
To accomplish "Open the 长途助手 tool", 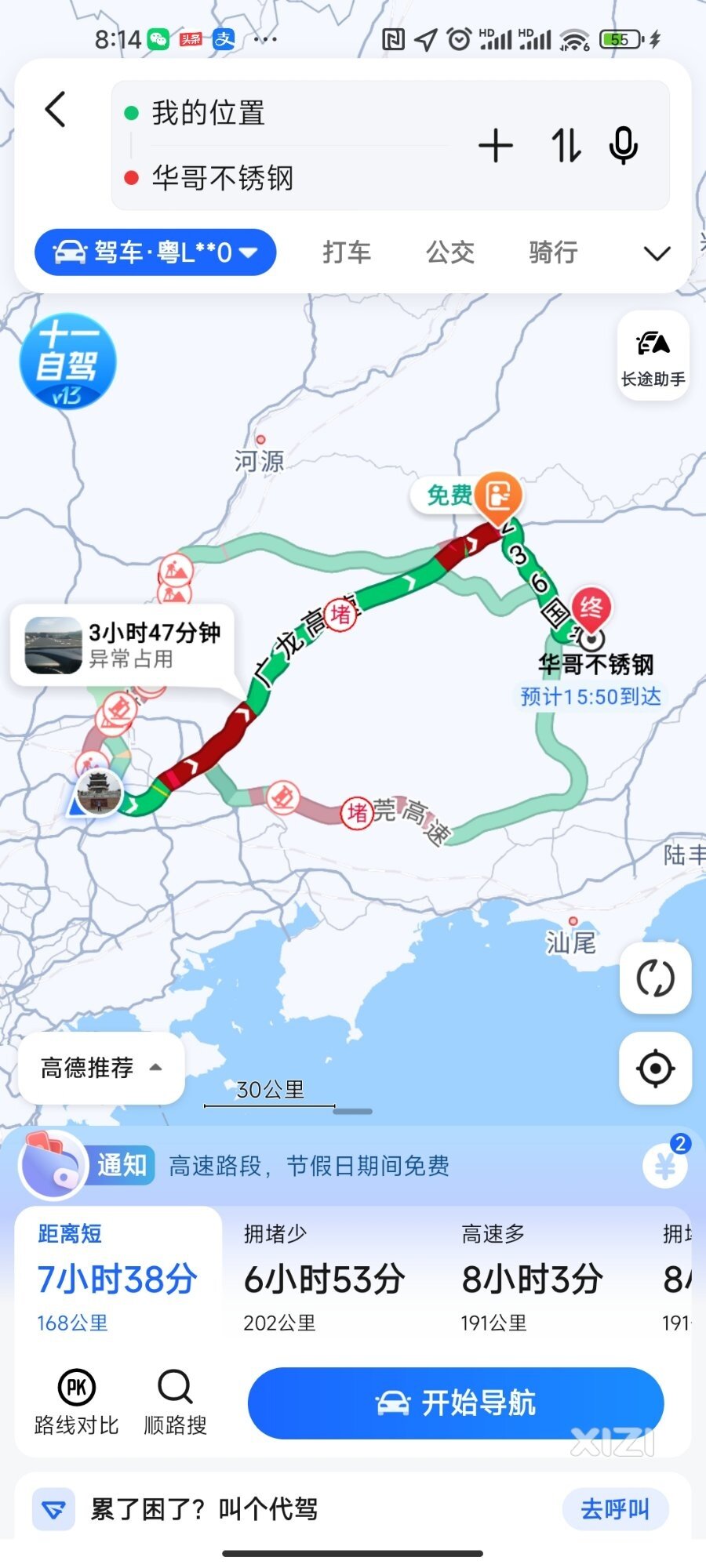I will (x=653, y=357).
